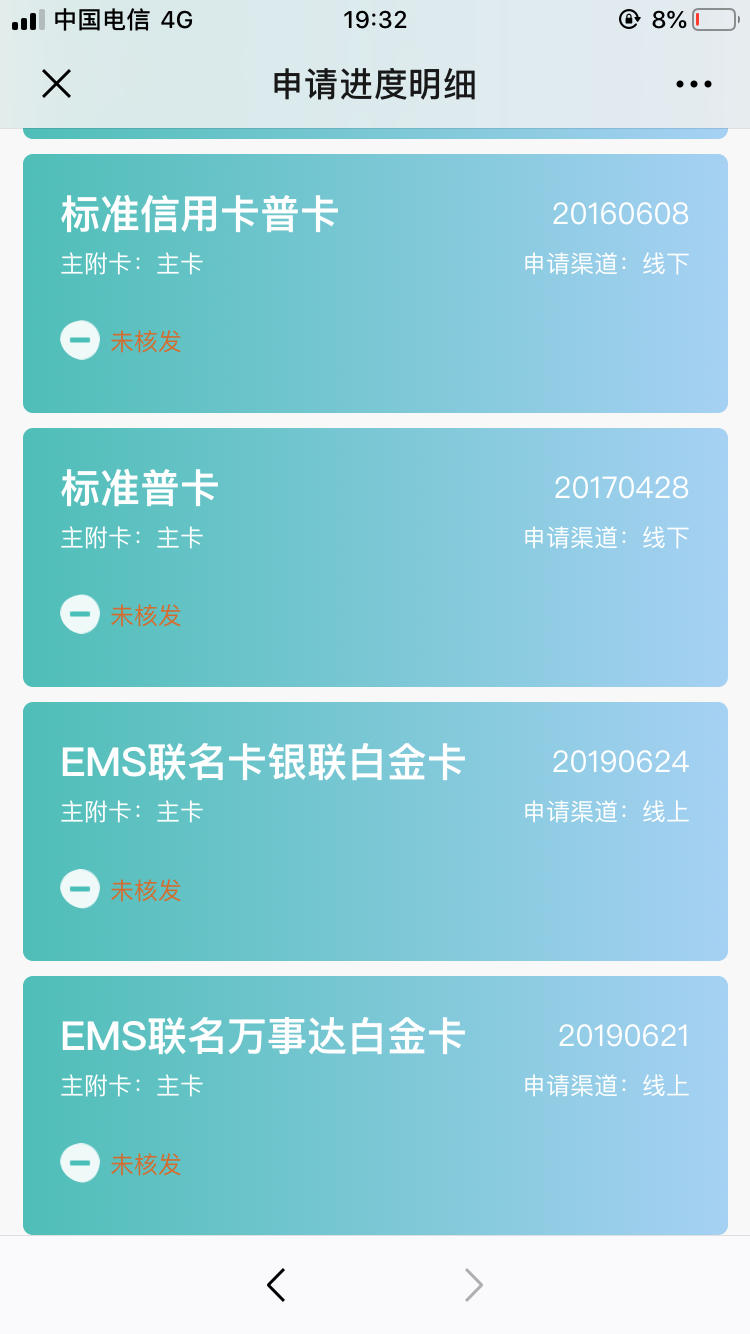The height and width of the screenshot is (1334, 750).
Task: View the EMS联名卡银联白金卡 application details
Action: tap(375, 831)
